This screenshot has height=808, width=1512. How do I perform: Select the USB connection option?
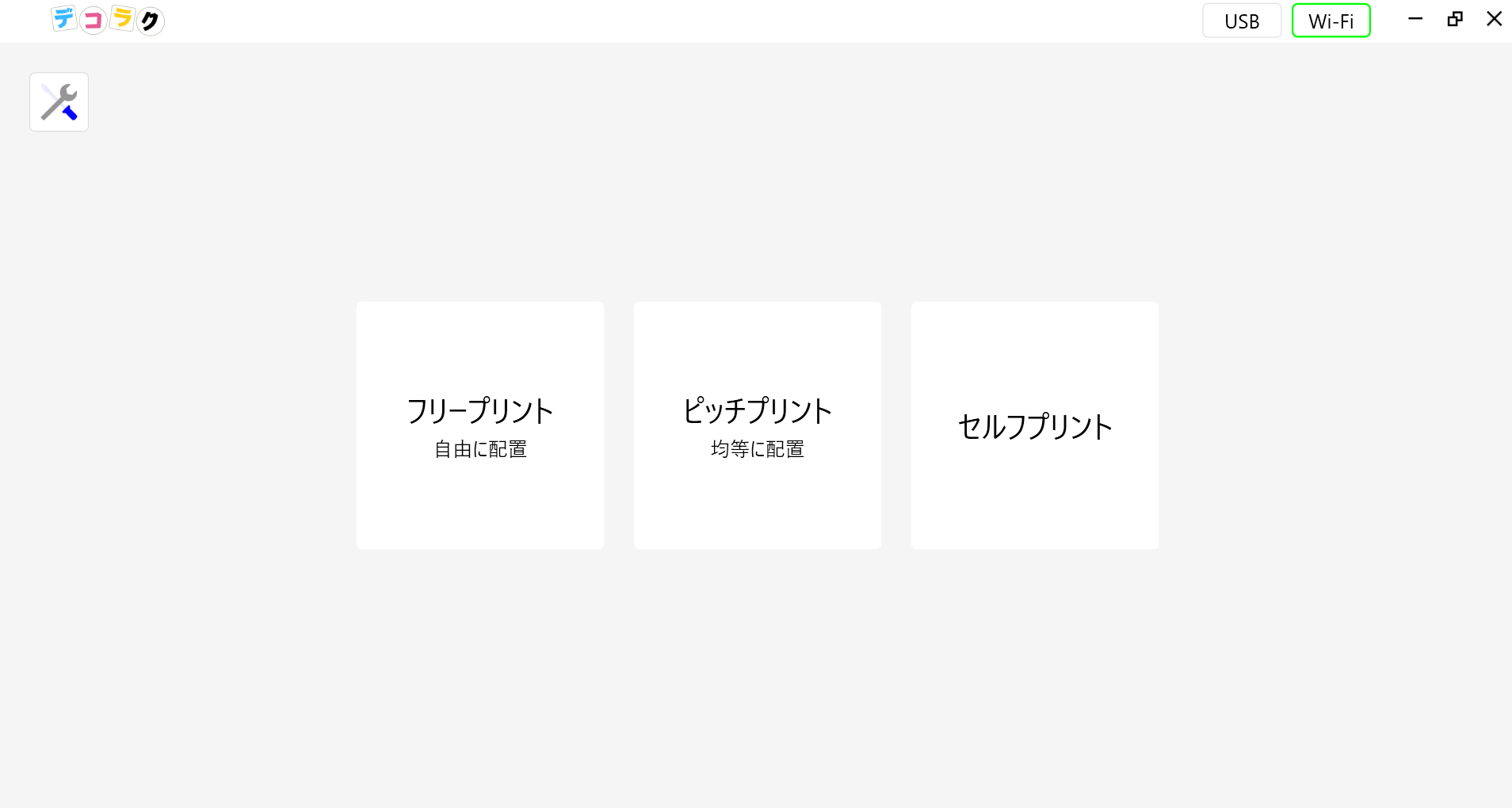(1241, 21)
